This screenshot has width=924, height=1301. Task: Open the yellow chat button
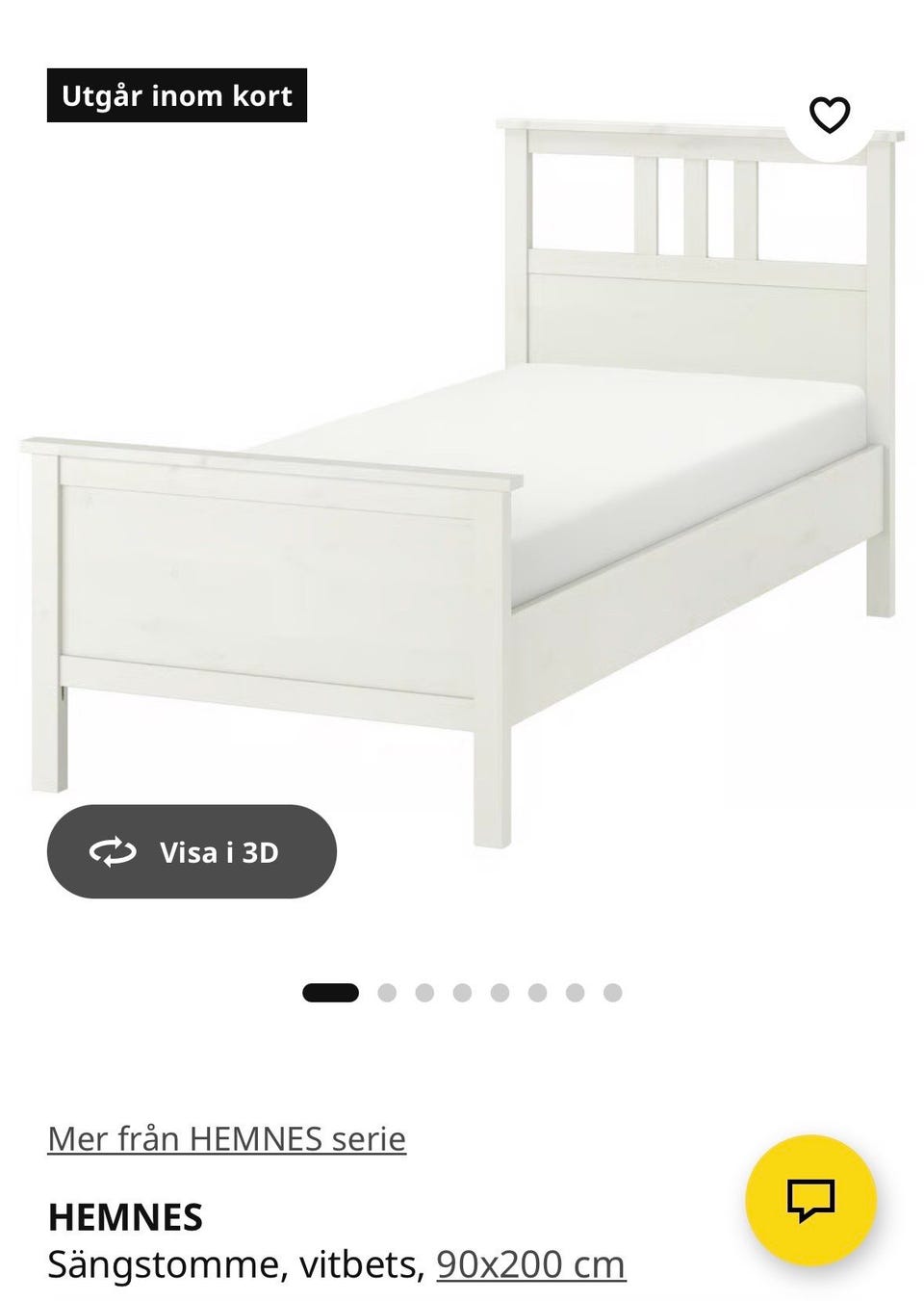pyautogui.click(x=810, y=1200)
